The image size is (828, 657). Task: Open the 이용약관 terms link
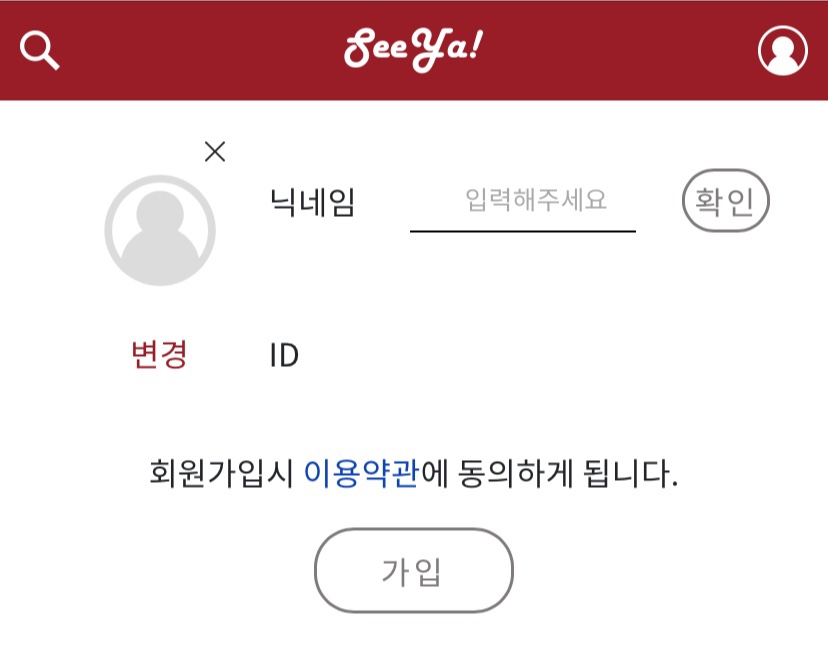point(361,471)
